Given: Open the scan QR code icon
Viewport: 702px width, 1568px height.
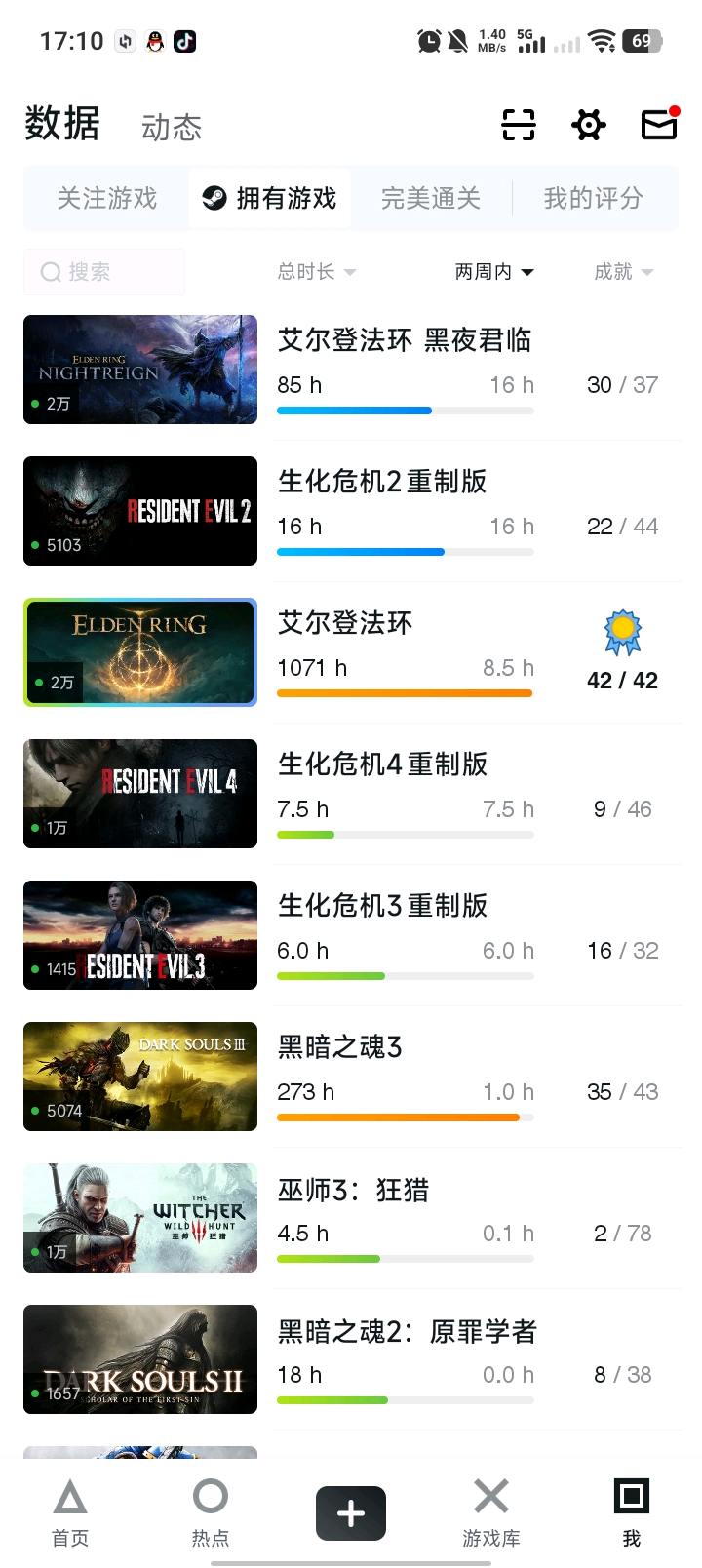Looking at the screenshot, I should [x=519, y=125].
